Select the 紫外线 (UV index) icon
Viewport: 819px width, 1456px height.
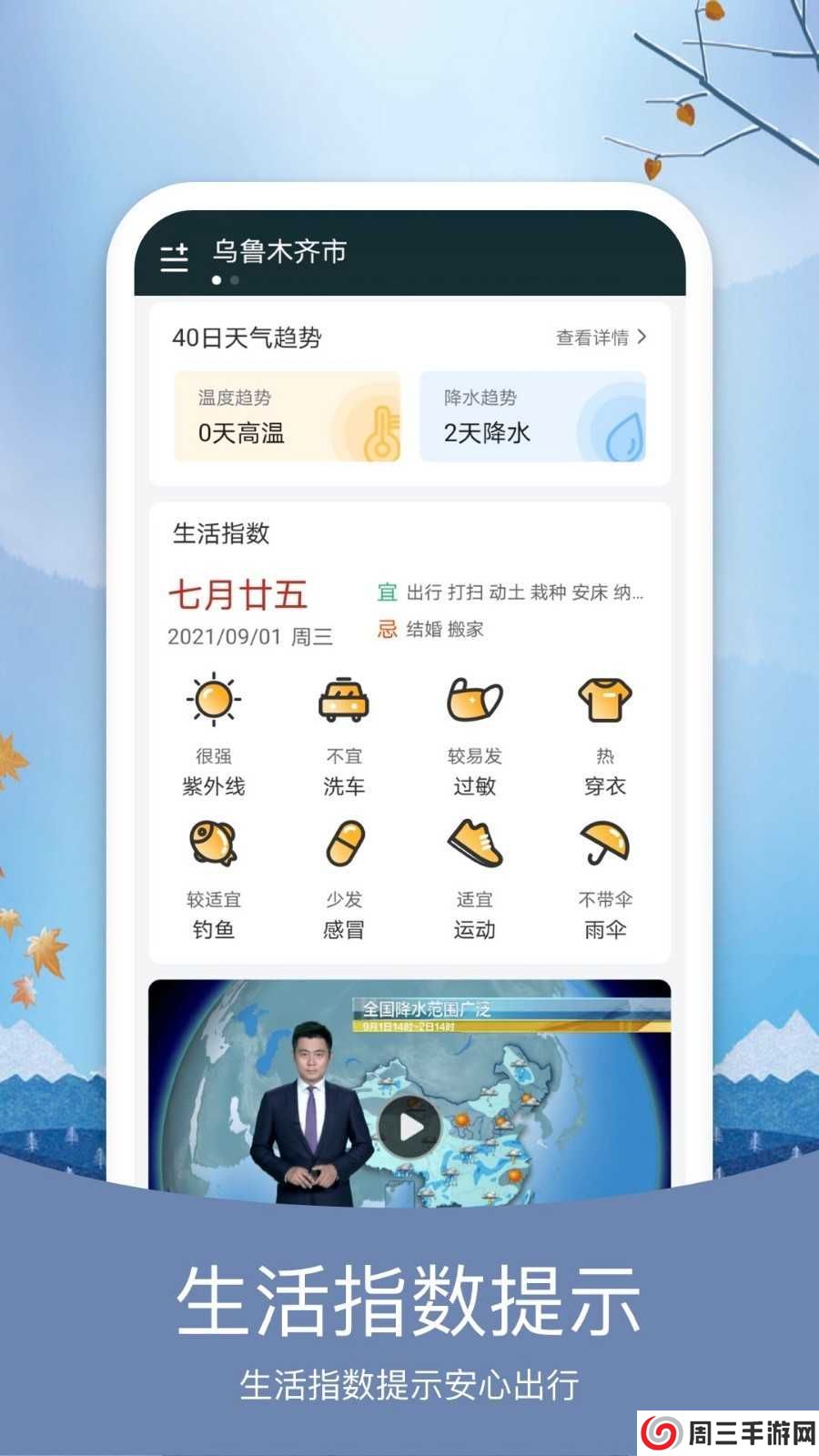[211, 701]
